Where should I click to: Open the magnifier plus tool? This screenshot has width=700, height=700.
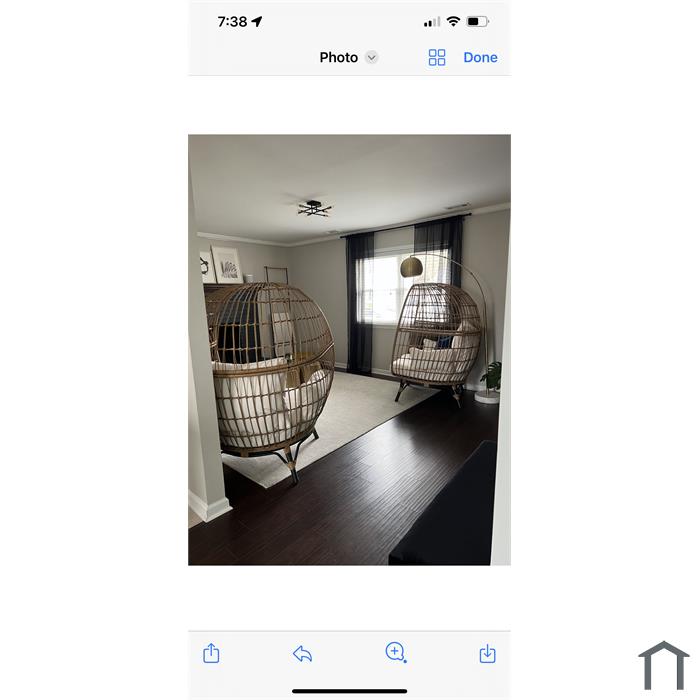(x=395, y=653)
